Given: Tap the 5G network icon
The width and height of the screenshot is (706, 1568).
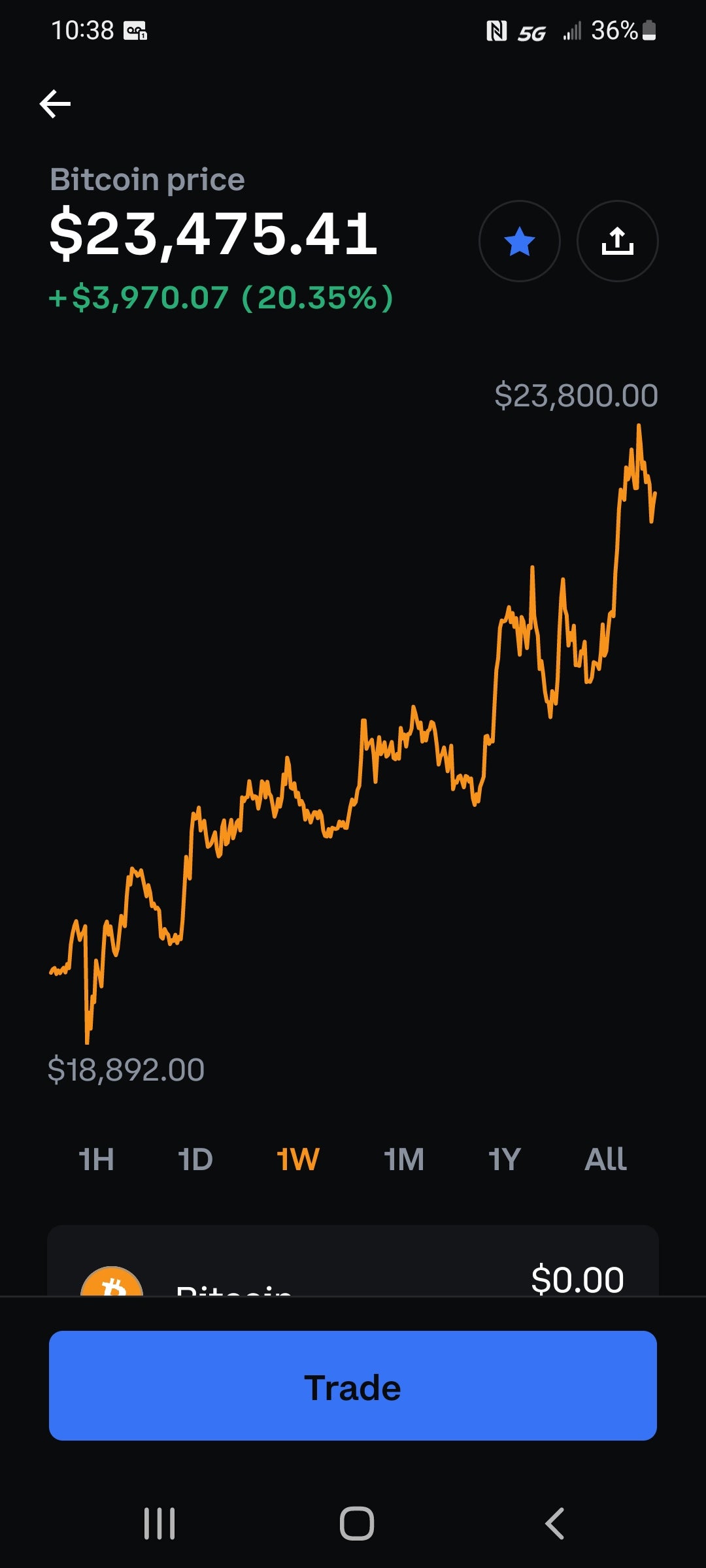Looking at the screenshot, I should point(531,31).
